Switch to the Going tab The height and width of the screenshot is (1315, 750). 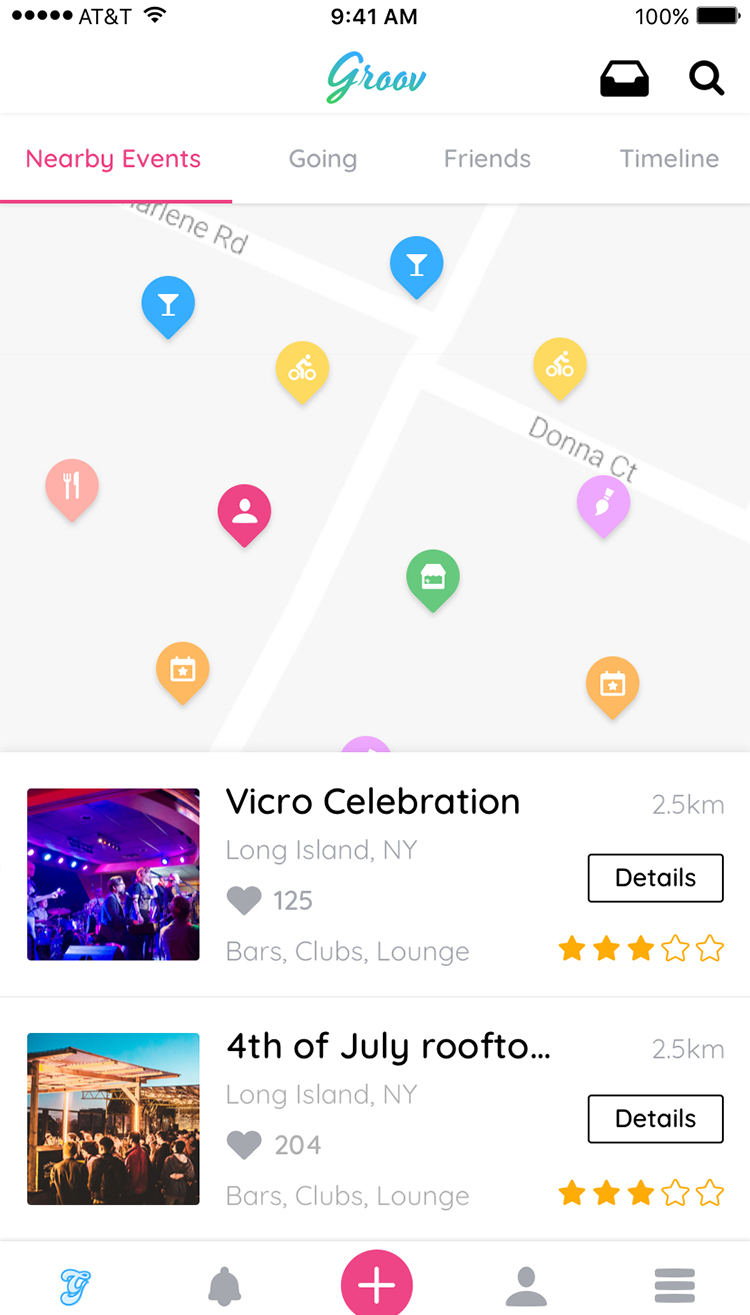point(322,159)
